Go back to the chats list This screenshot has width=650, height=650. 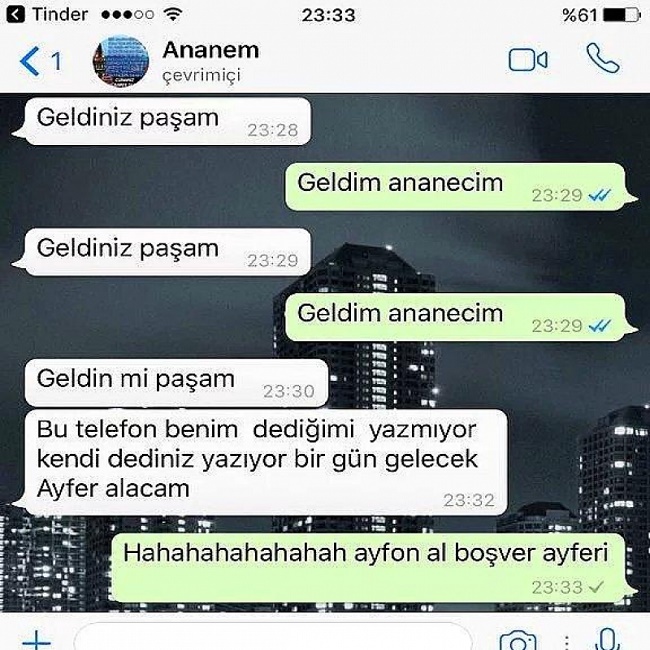38,62
